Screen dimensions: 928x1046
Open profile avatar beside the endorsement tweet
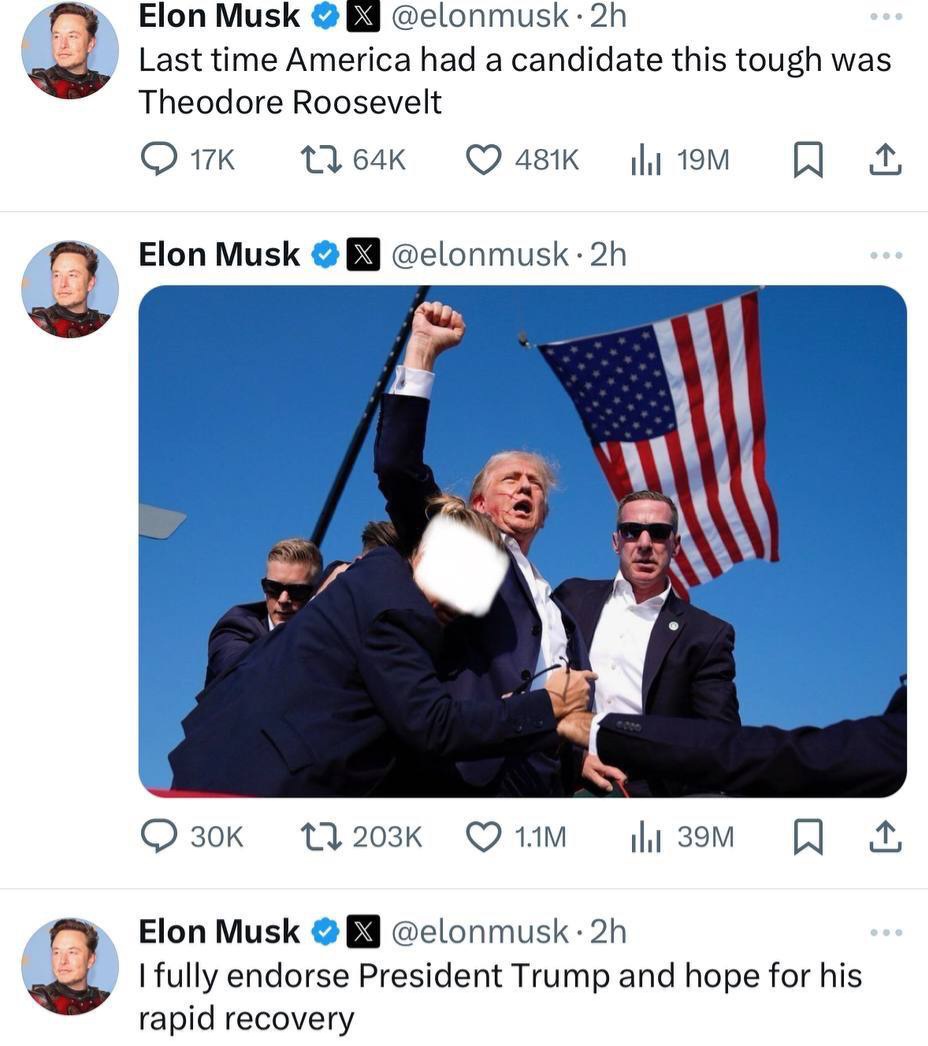(x=70, y=966)
